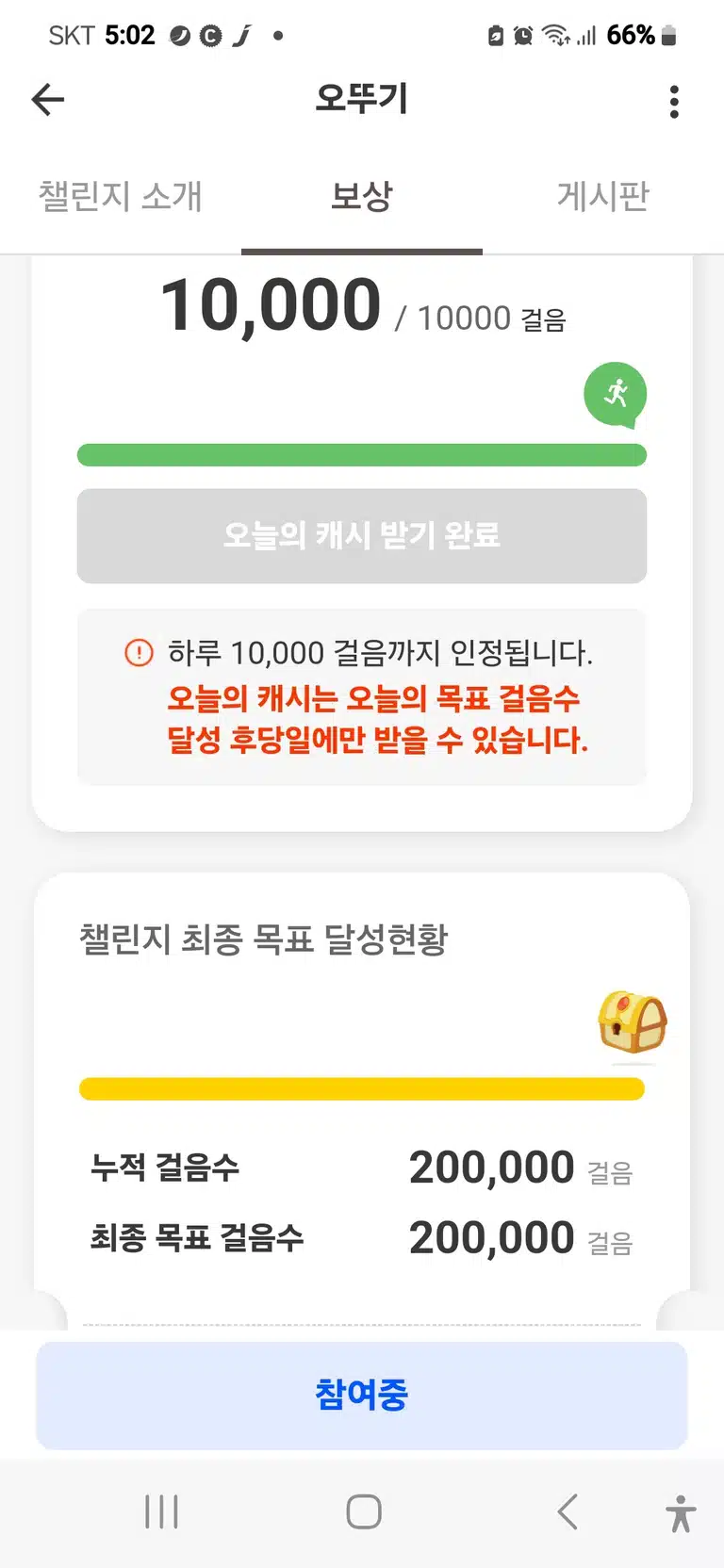724x1568 pixels.
Task: Select the 보상 tab
Action: (362, 196)
